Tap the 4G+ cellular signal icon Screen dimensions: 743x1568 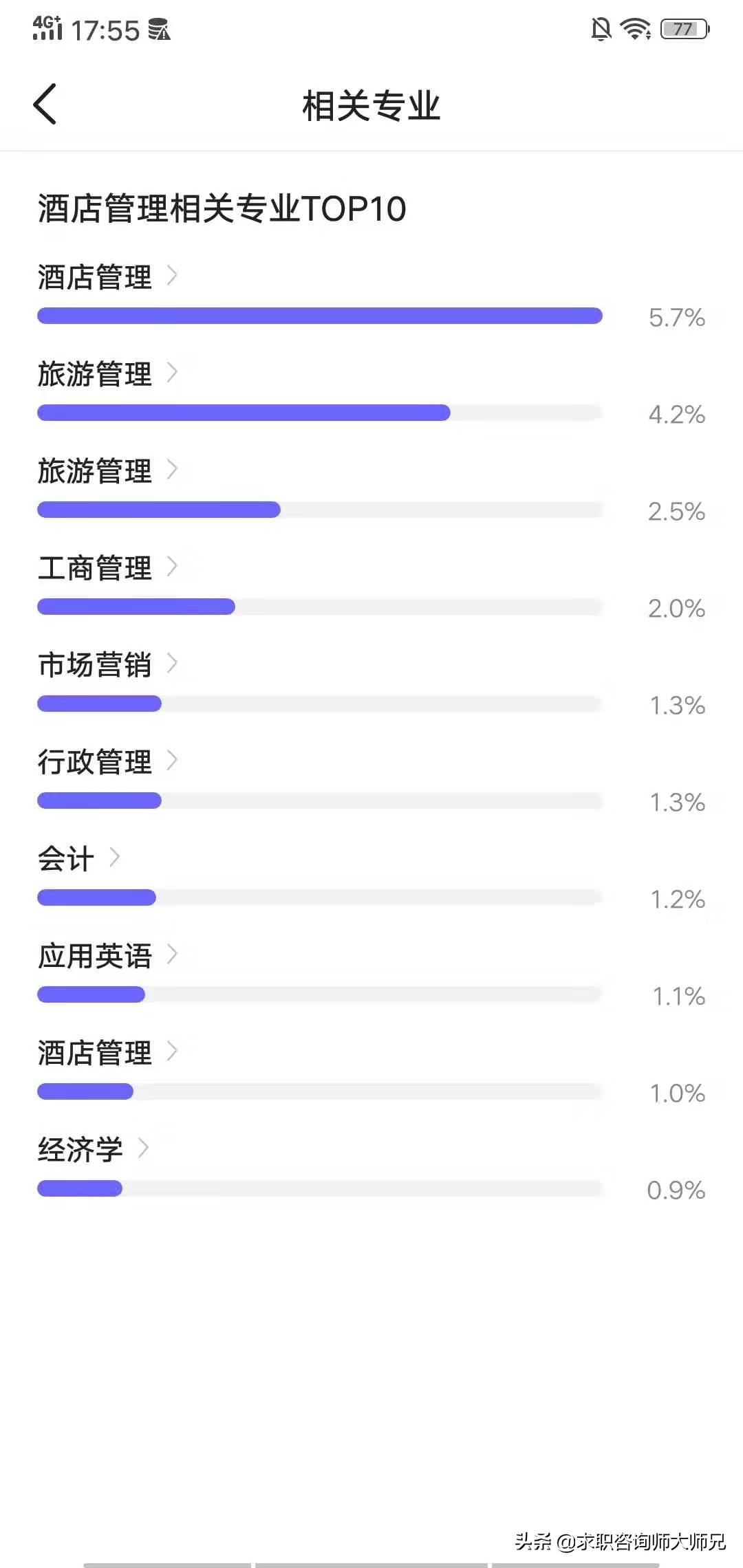(46, 29)
